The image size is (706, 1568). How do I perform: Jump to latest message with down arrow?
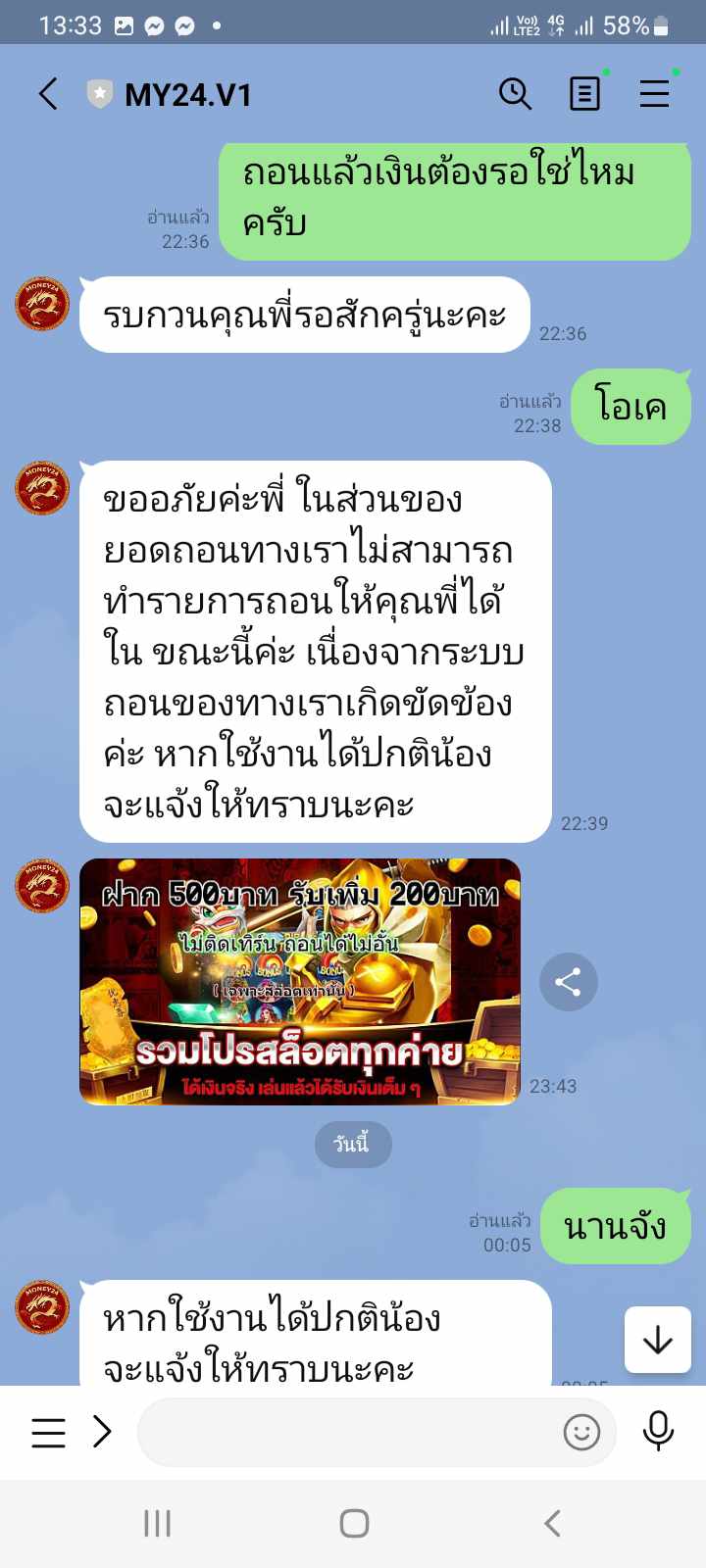657,1340
